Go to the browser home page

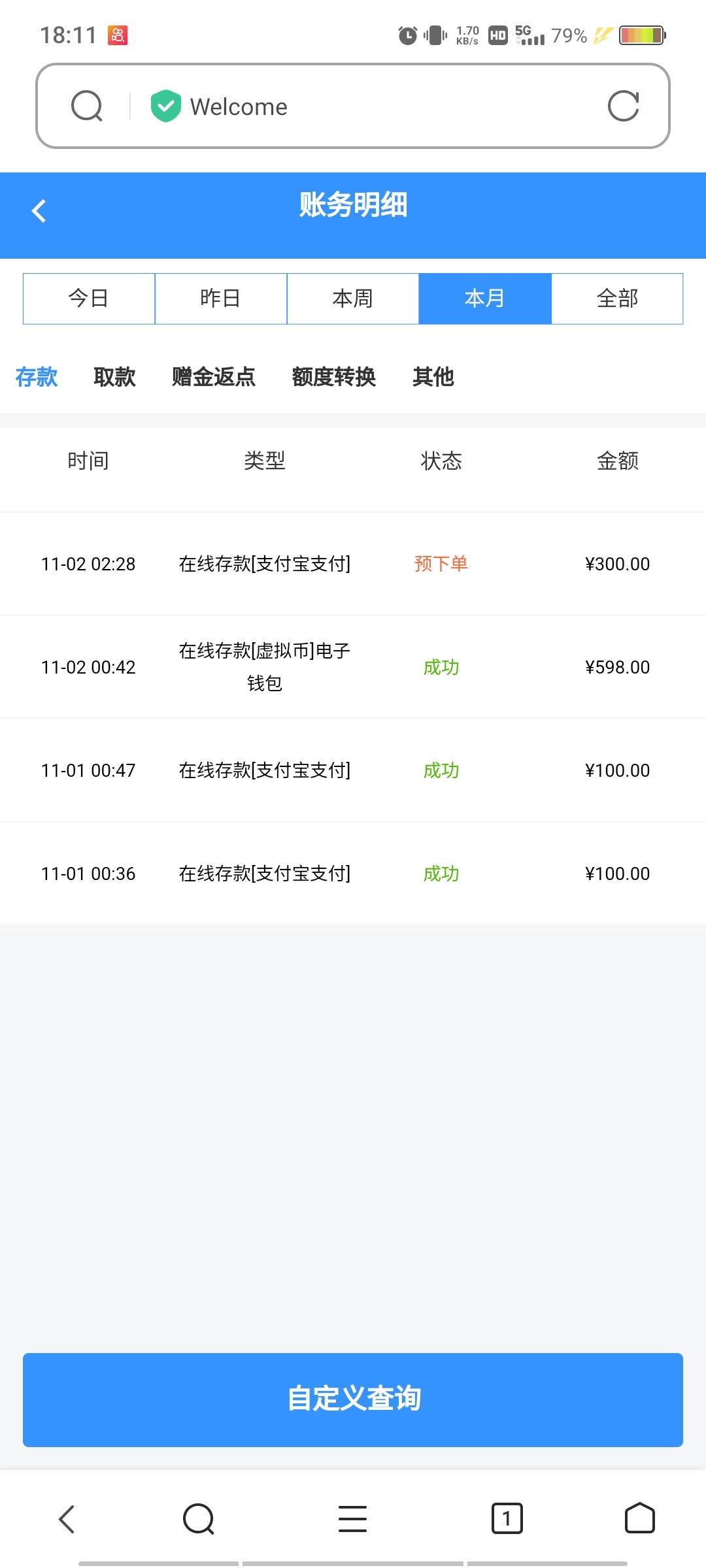click(x=639, y=1518)
